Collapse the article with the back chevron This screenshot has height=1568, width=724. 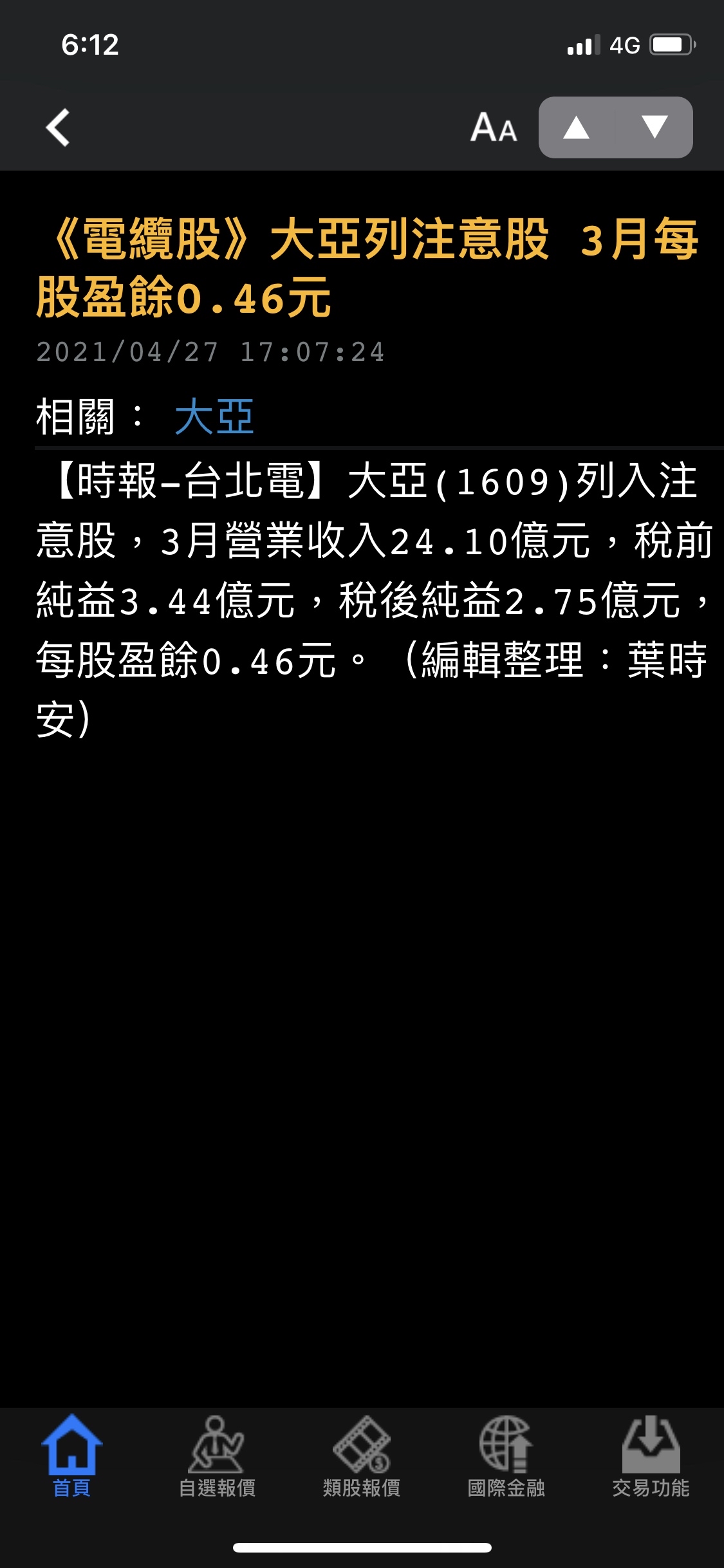[x=58, y=129]
